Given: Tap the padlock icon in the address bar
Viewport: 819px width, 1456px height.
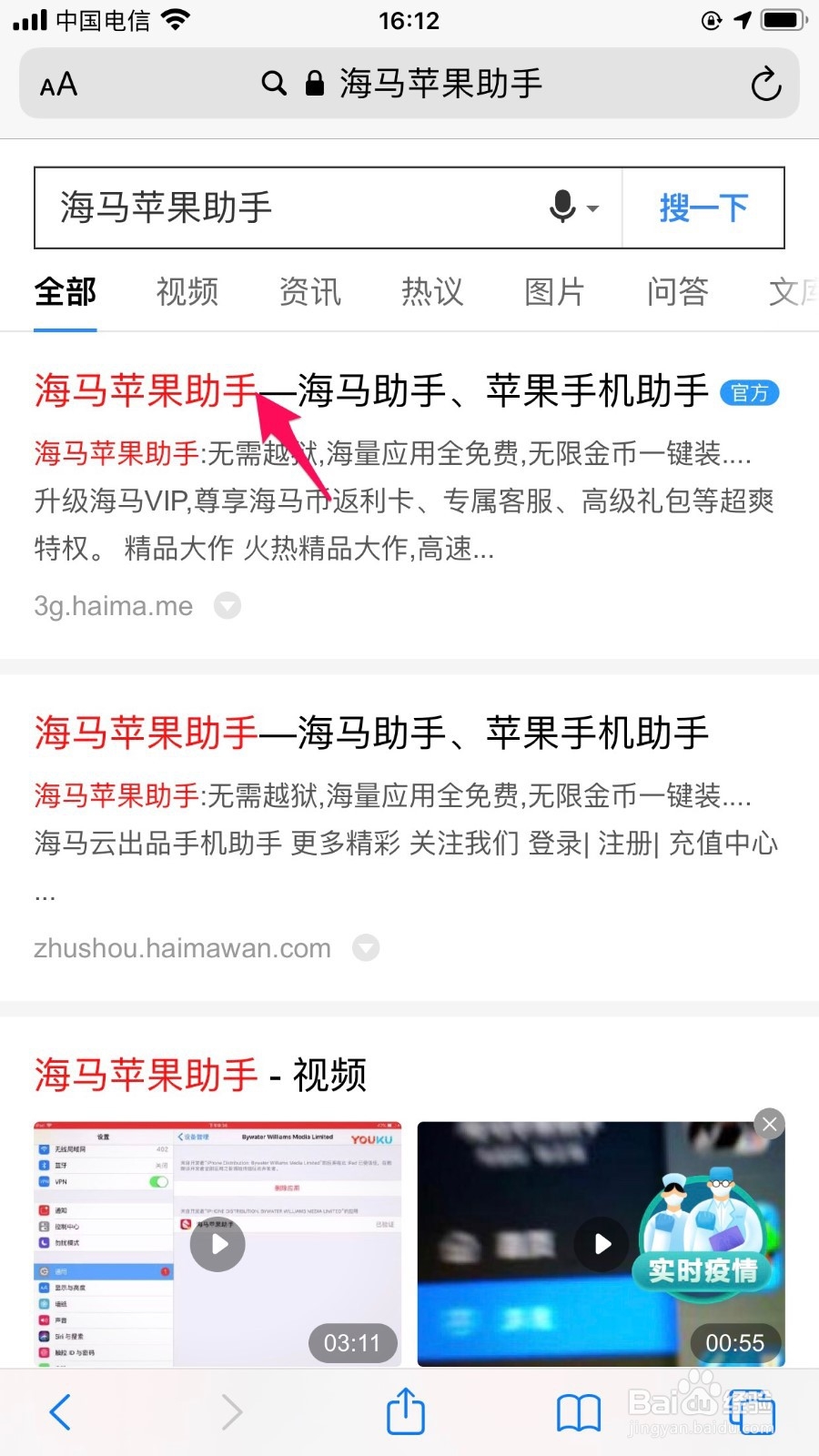Looking at the screenshot, I should point(313,84).
